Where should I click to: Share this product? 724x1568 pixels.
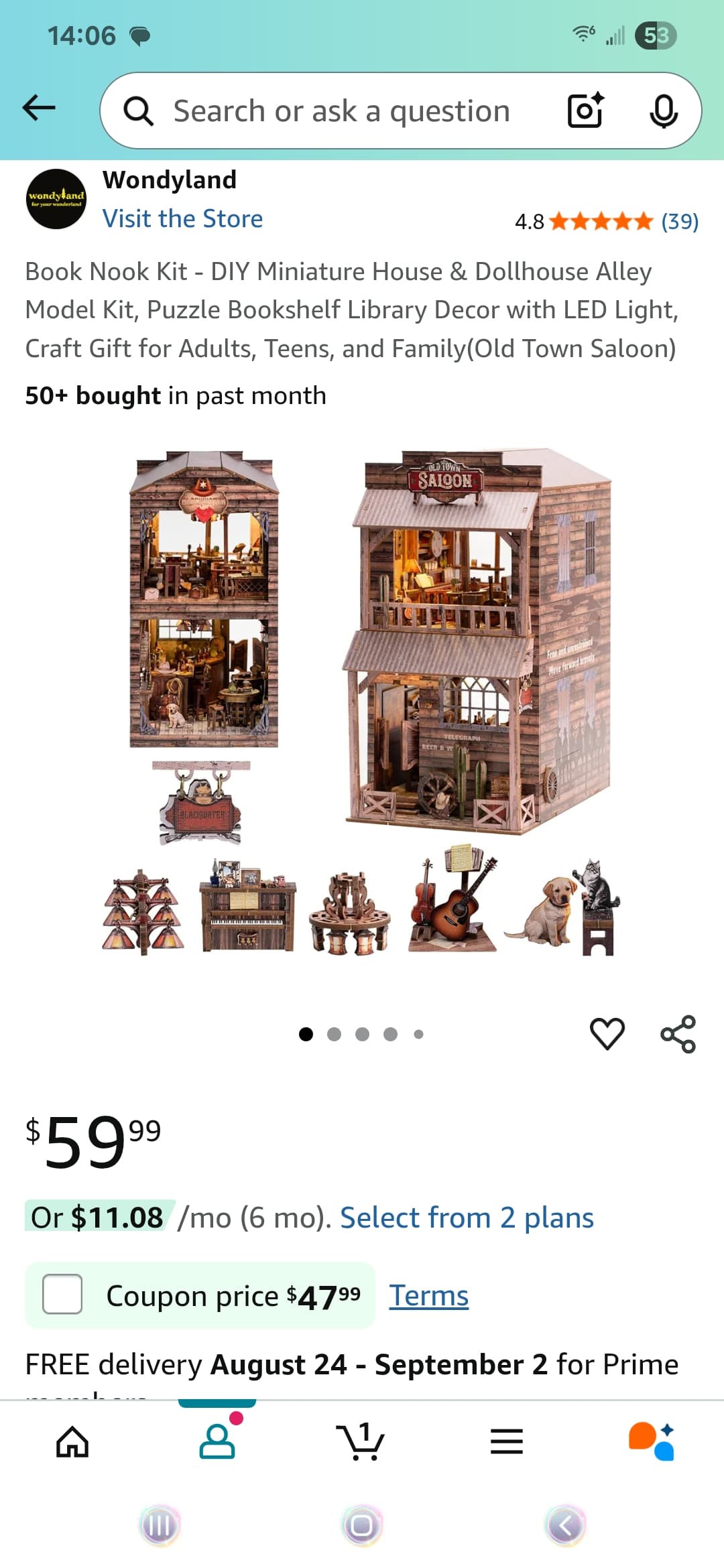pos(678,1034)
